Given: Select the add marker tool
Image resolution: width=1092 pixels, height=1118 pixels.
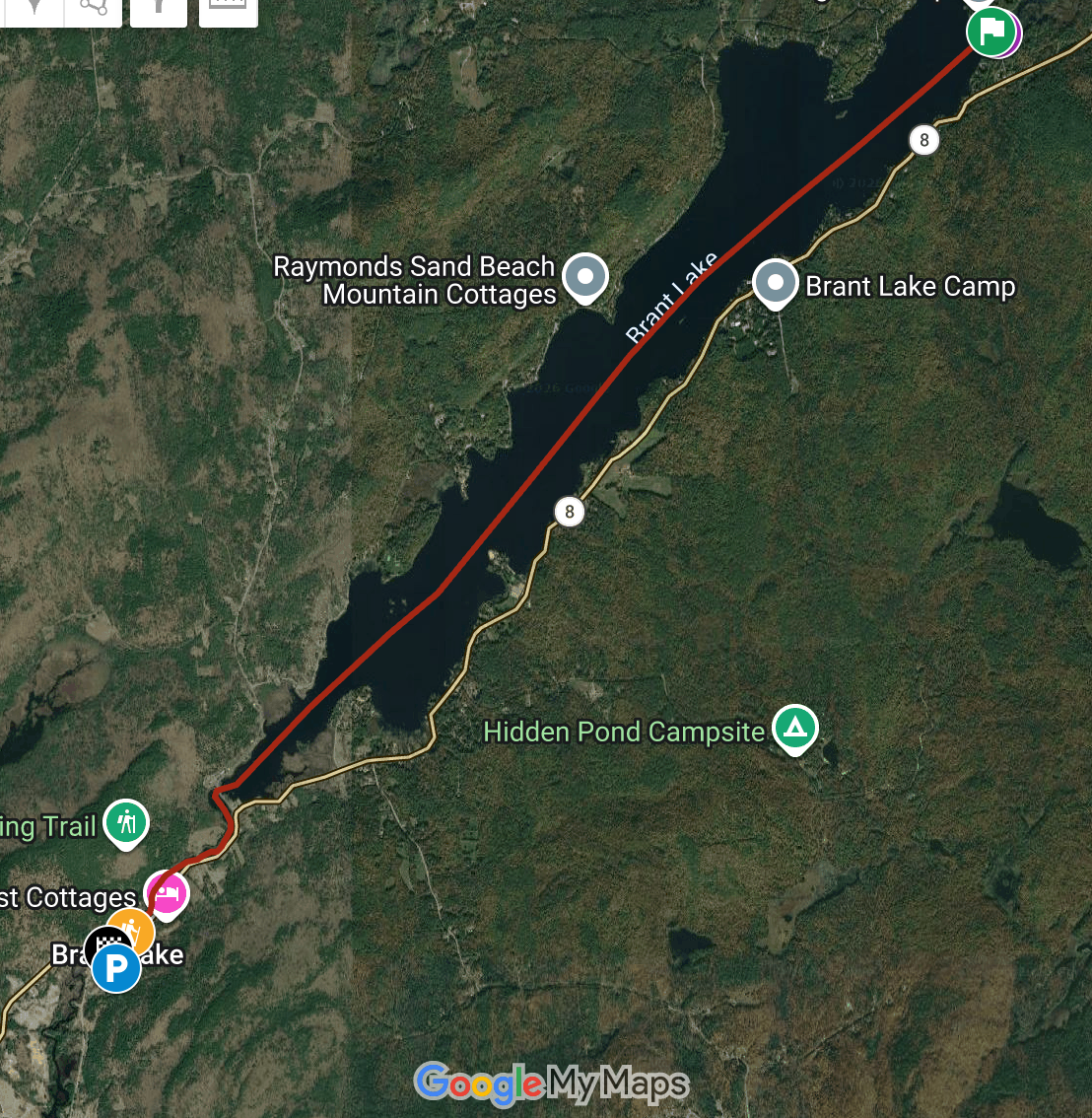Looking at the screenshot, I should pos(34,8).
